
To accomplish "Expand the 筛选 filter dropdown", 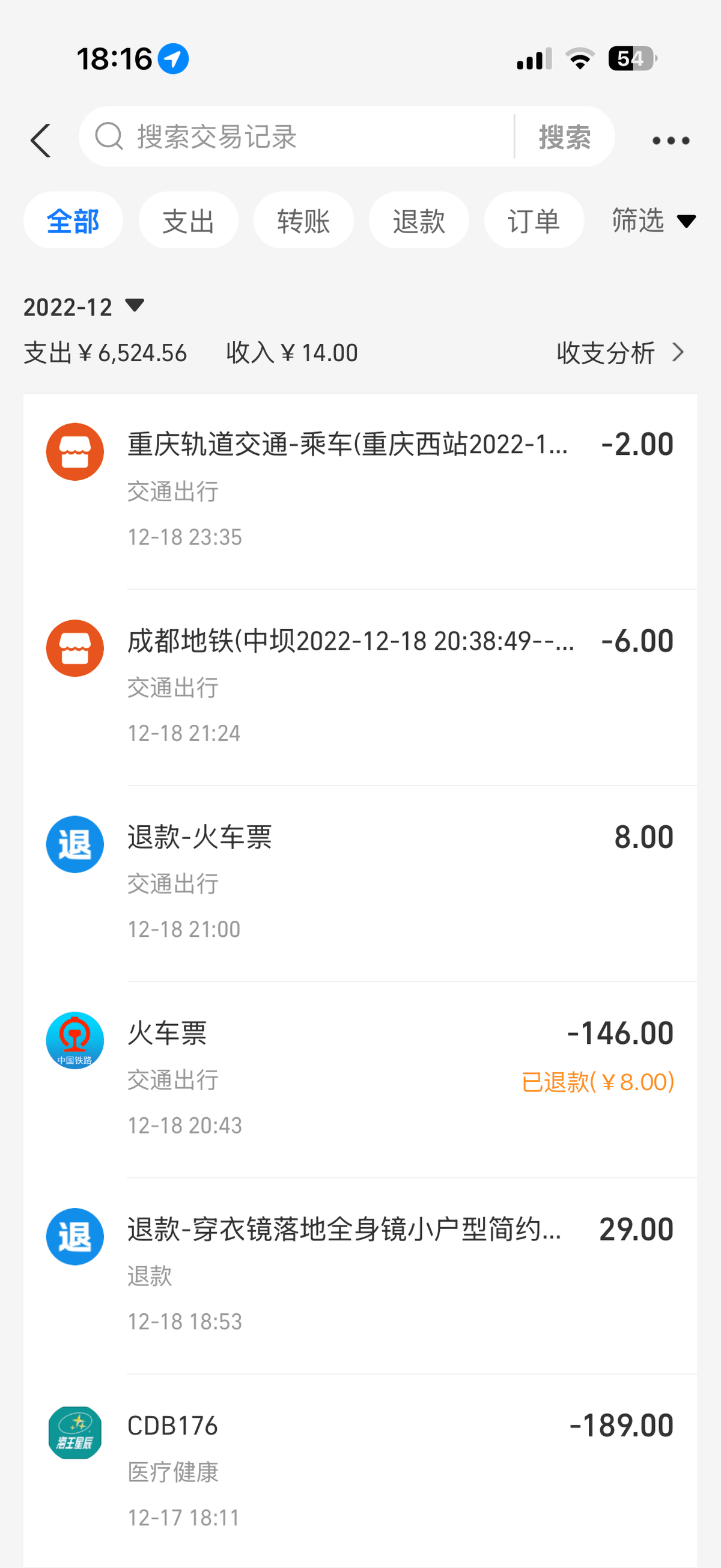I will click(x=654, y=221).
